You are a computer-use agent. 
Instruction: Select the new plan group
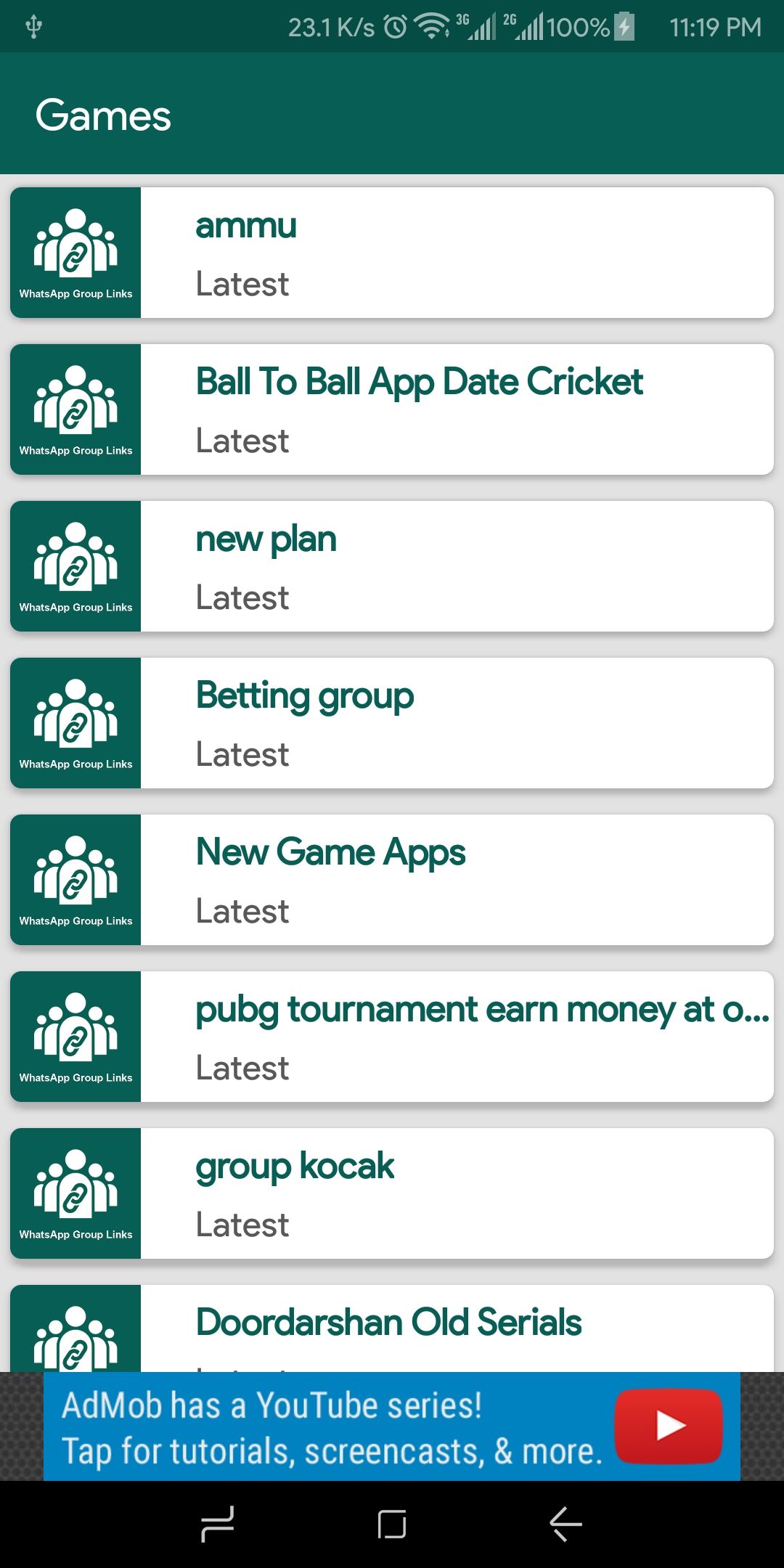coord(392,566)
